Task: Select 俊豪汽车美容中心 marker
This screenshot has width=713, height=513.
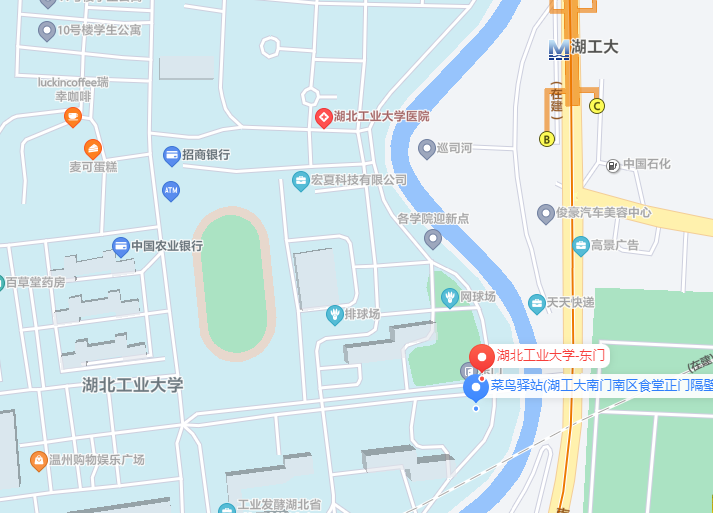Action: point(545,213)
